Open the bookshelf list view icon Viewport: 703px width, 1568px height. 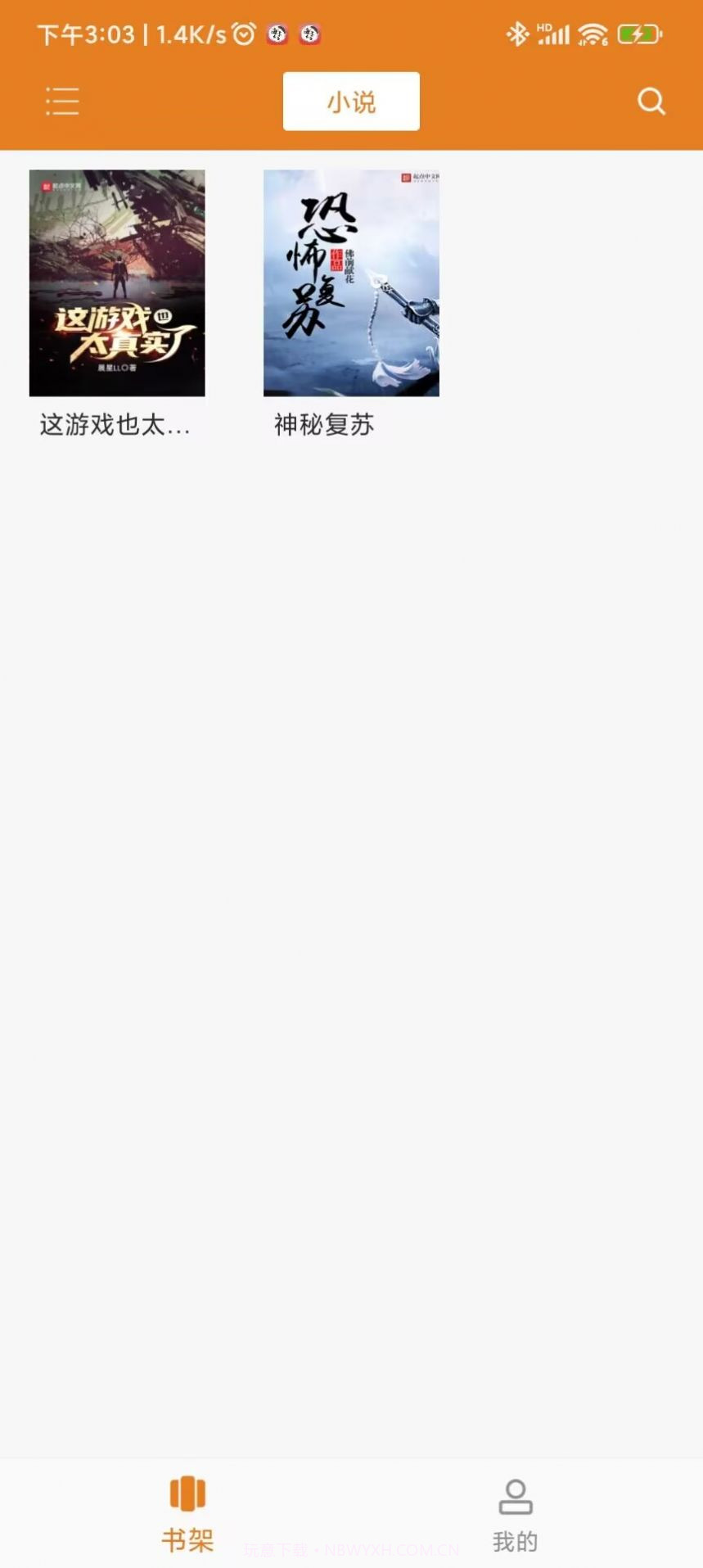61,100
